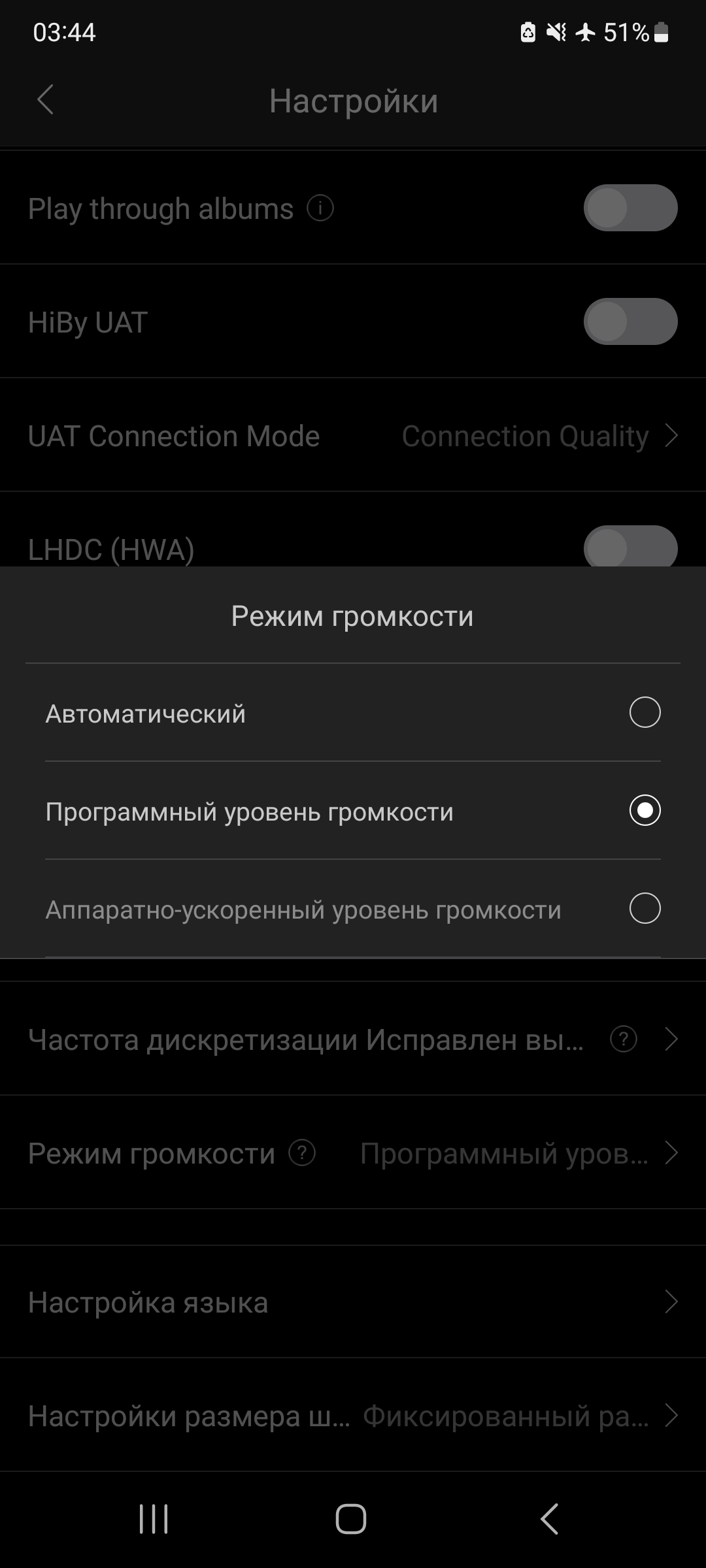This screenshot has width=706, height=1568.
Task: Open info icon beside Play through albums
Action: [x=320, y=208]
